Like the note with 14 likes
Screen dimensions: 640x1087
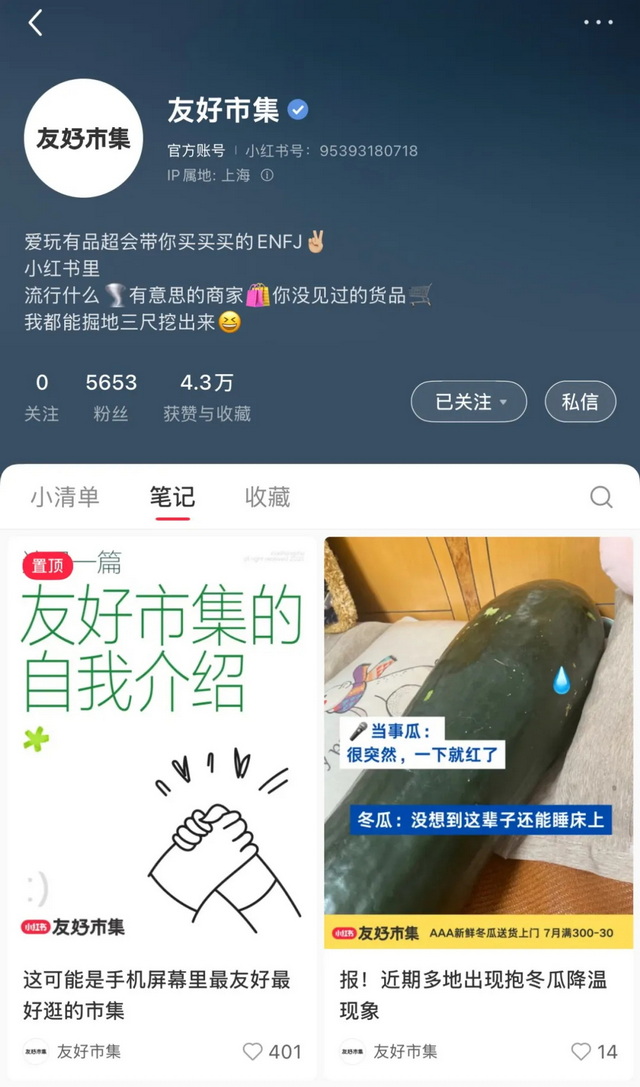[x=581, y=1051]
